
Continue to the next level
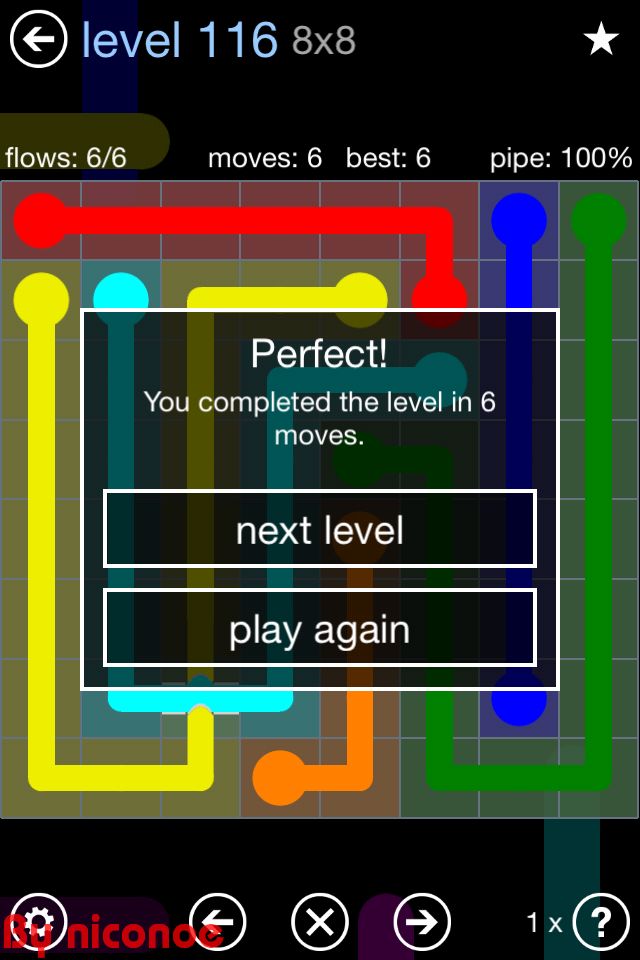click(x=320, y=529)
